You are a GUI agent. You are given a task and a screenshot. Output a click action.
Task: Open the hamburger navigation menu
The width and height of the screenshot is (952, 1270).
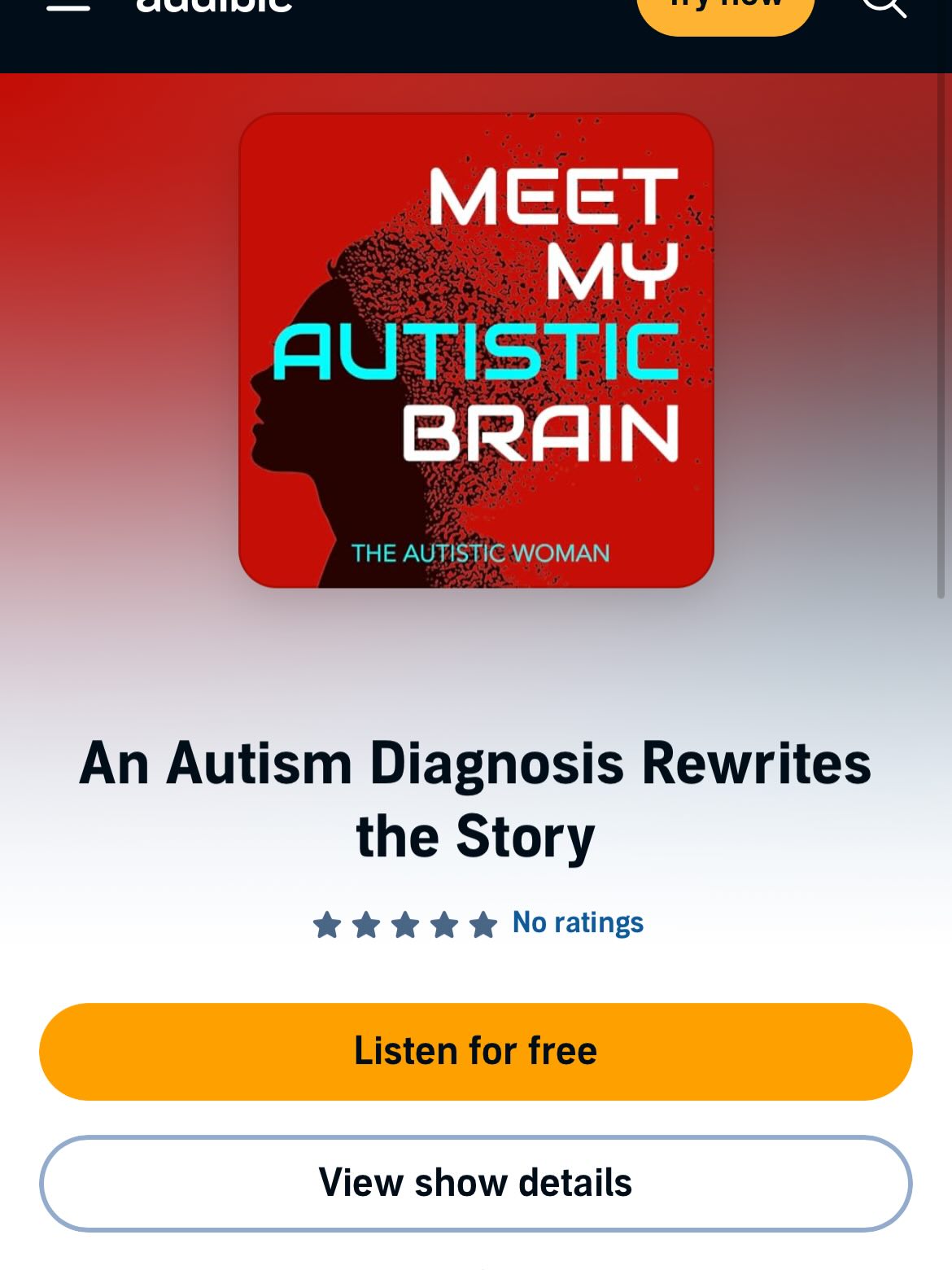click(x=68, y=7)
